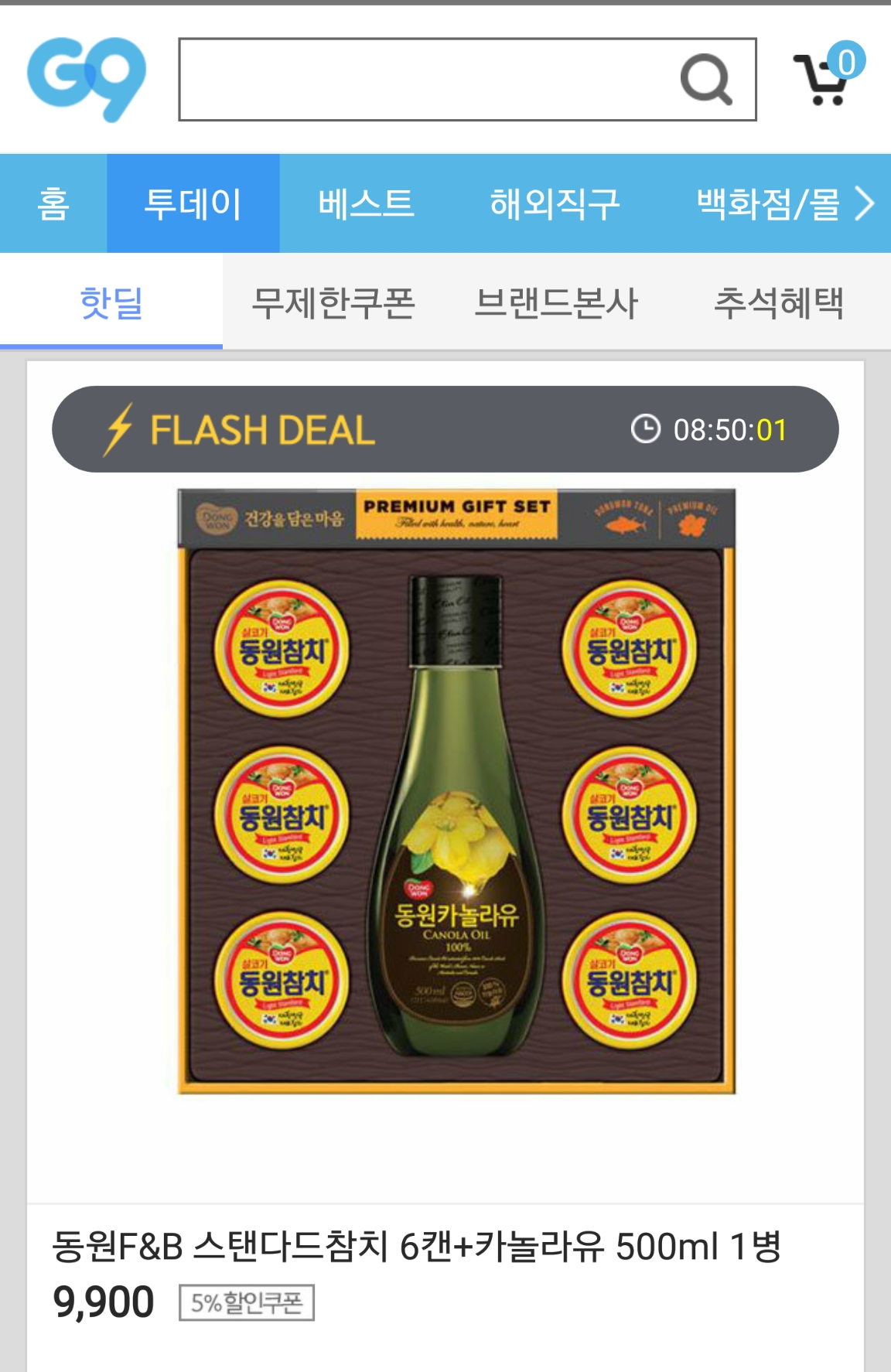Select the 핫딜 sub-tab
This screenshot has width=891, height=1372.
tap(111, 302)
